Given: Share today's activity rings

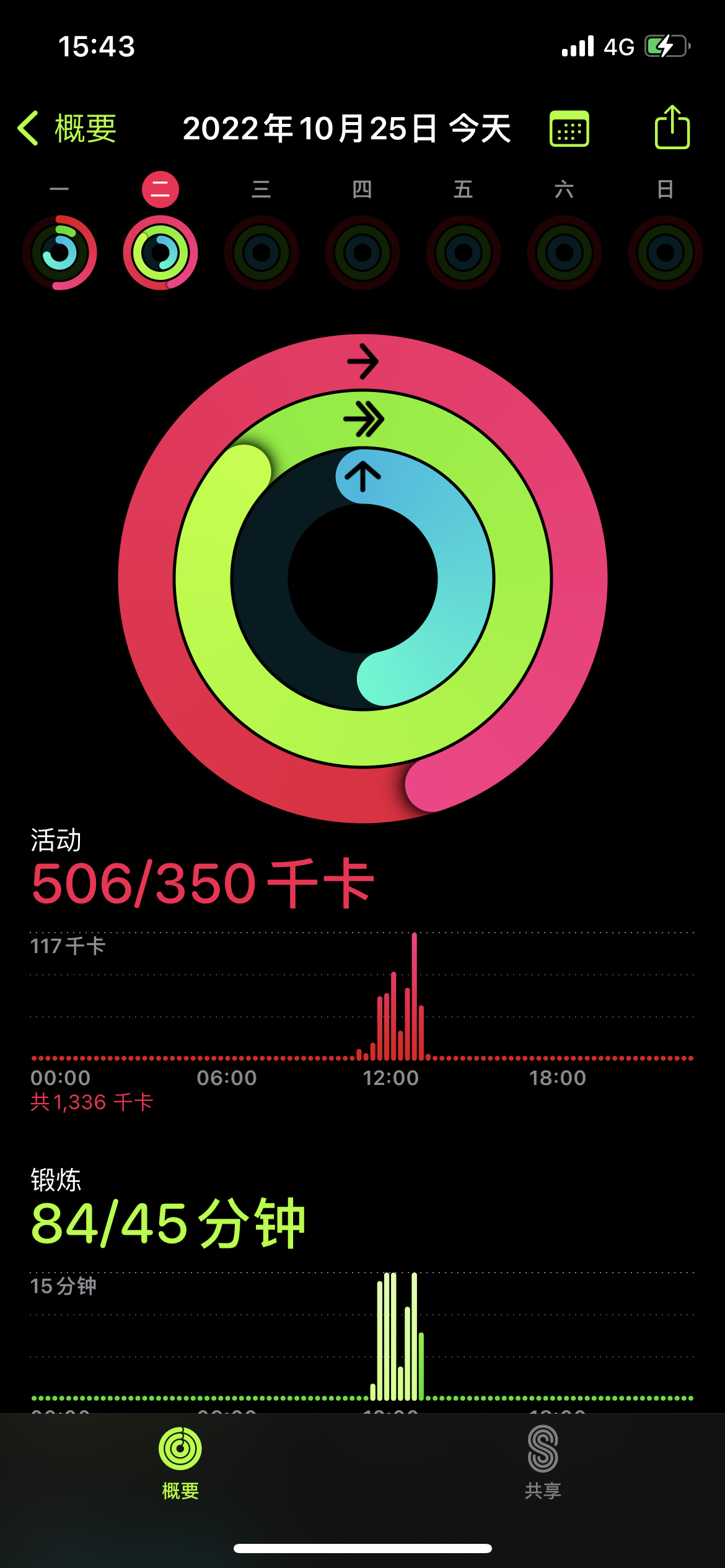Looking at the screenshot, I should pos(672,127).
